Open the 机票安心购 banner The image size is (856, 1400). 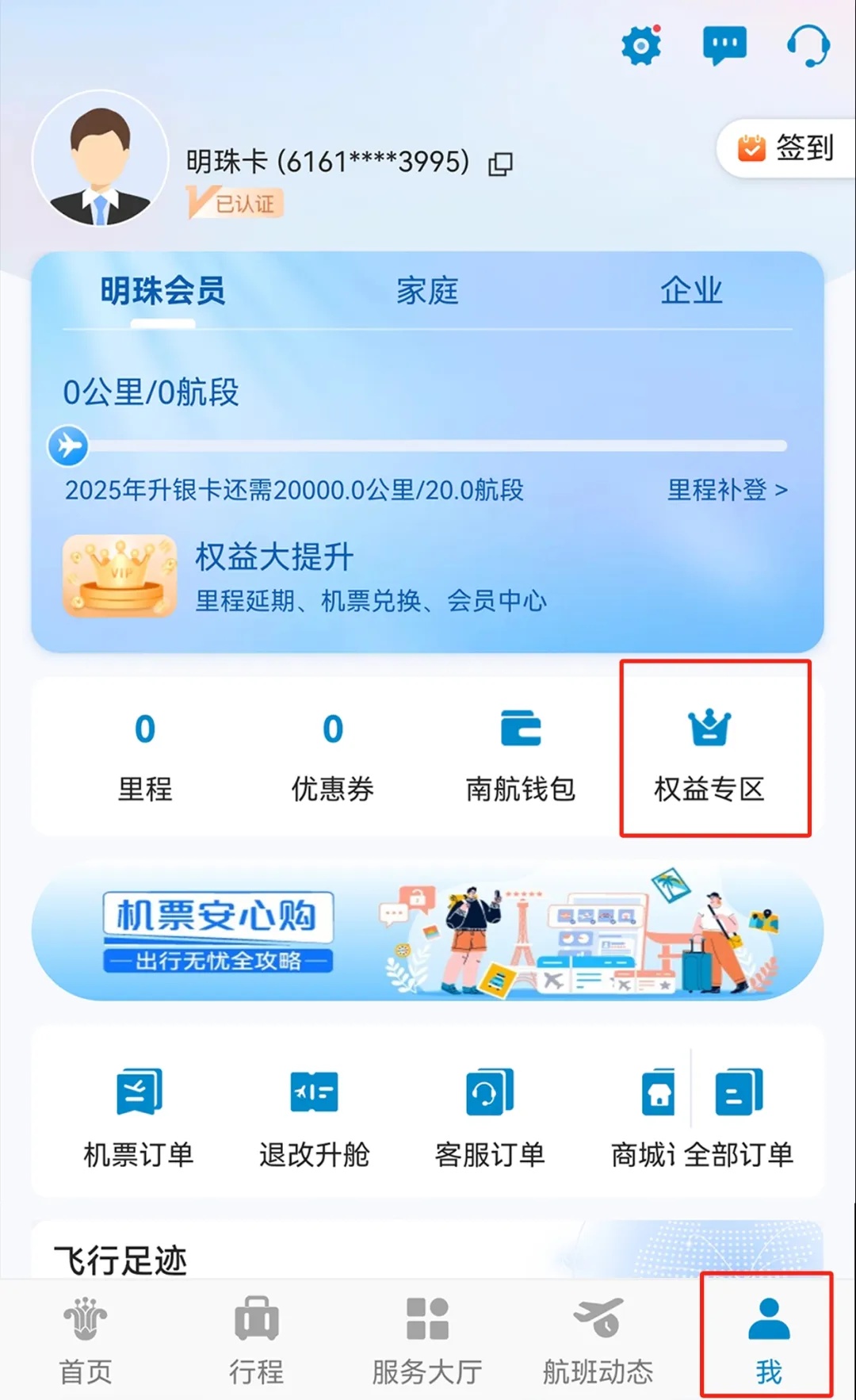coord(427,932)
